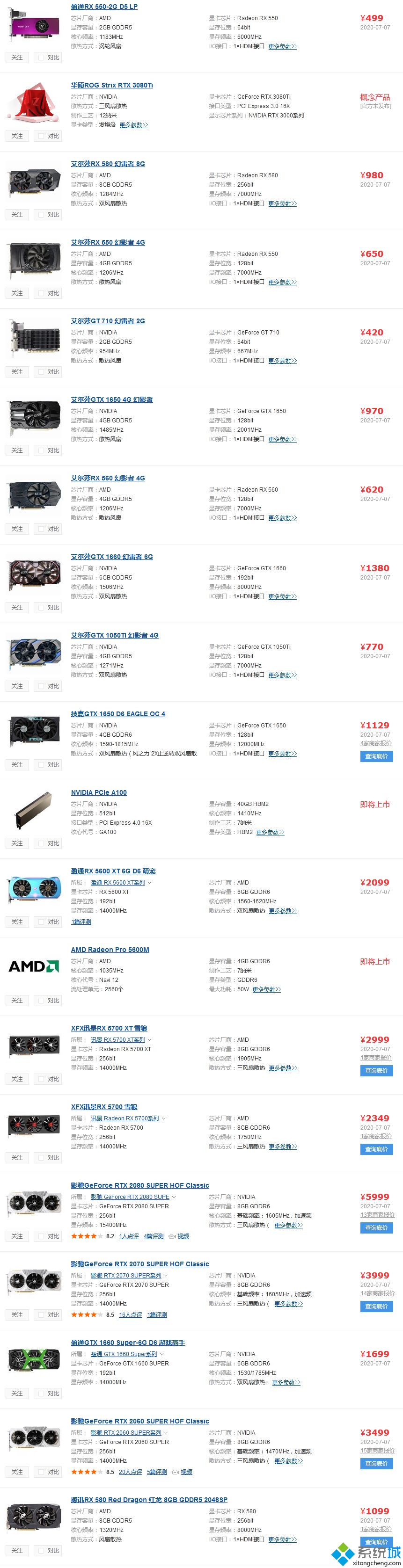Open the 盈通RX 550-2G D5 LP product link
The image size is (403, 1568).
(104, 7)
